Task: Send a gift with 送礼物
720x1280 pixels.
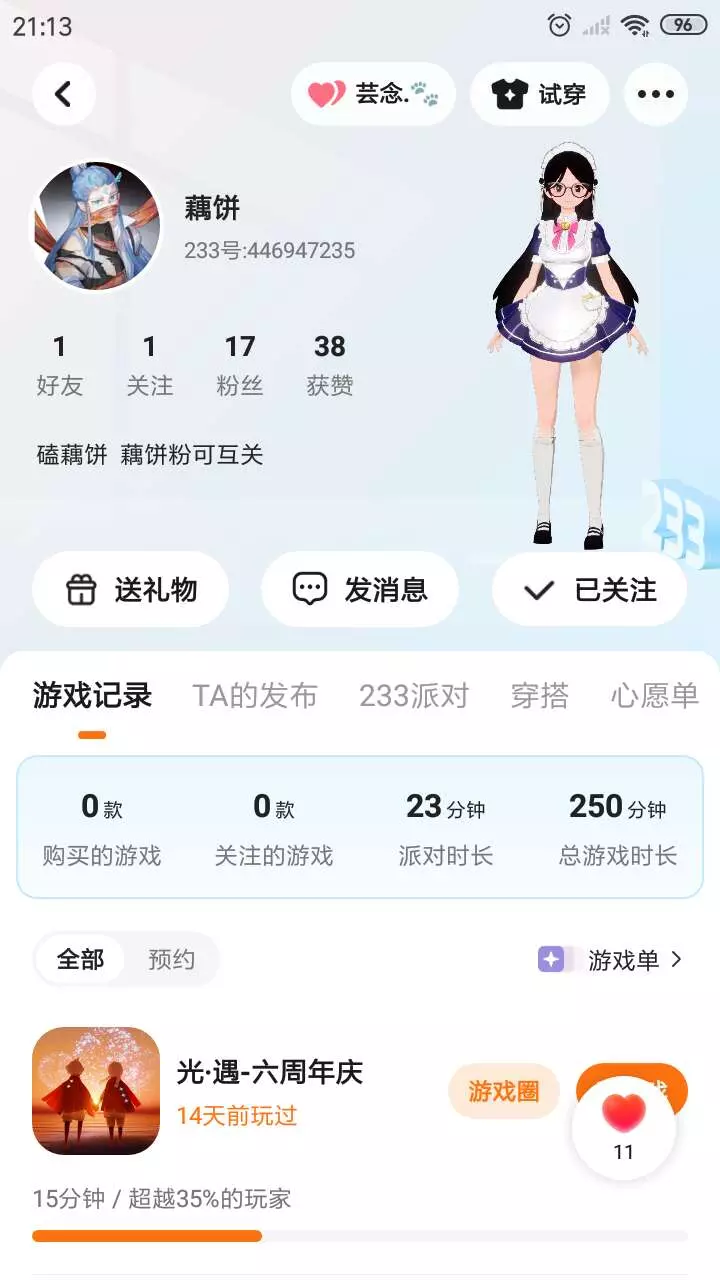Action: click(131, 589)
